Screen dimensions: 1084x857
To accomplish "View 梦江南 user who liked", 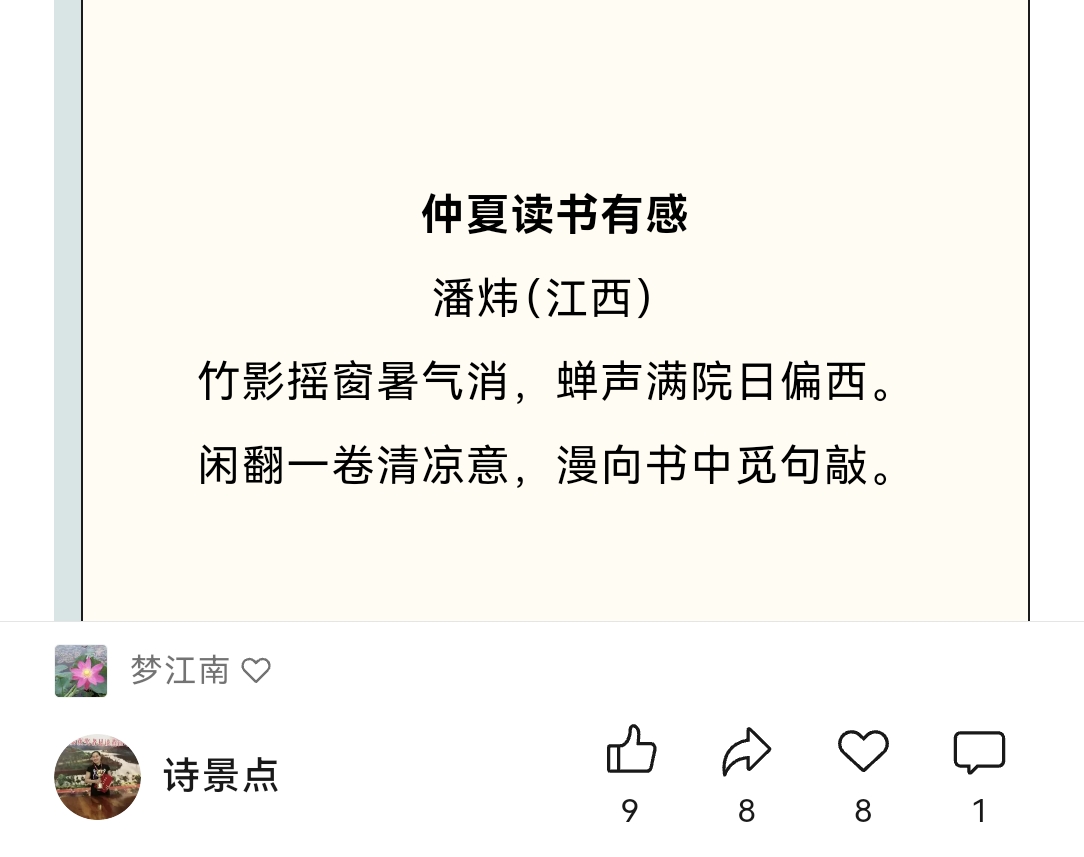I will [x=180, y=670].
